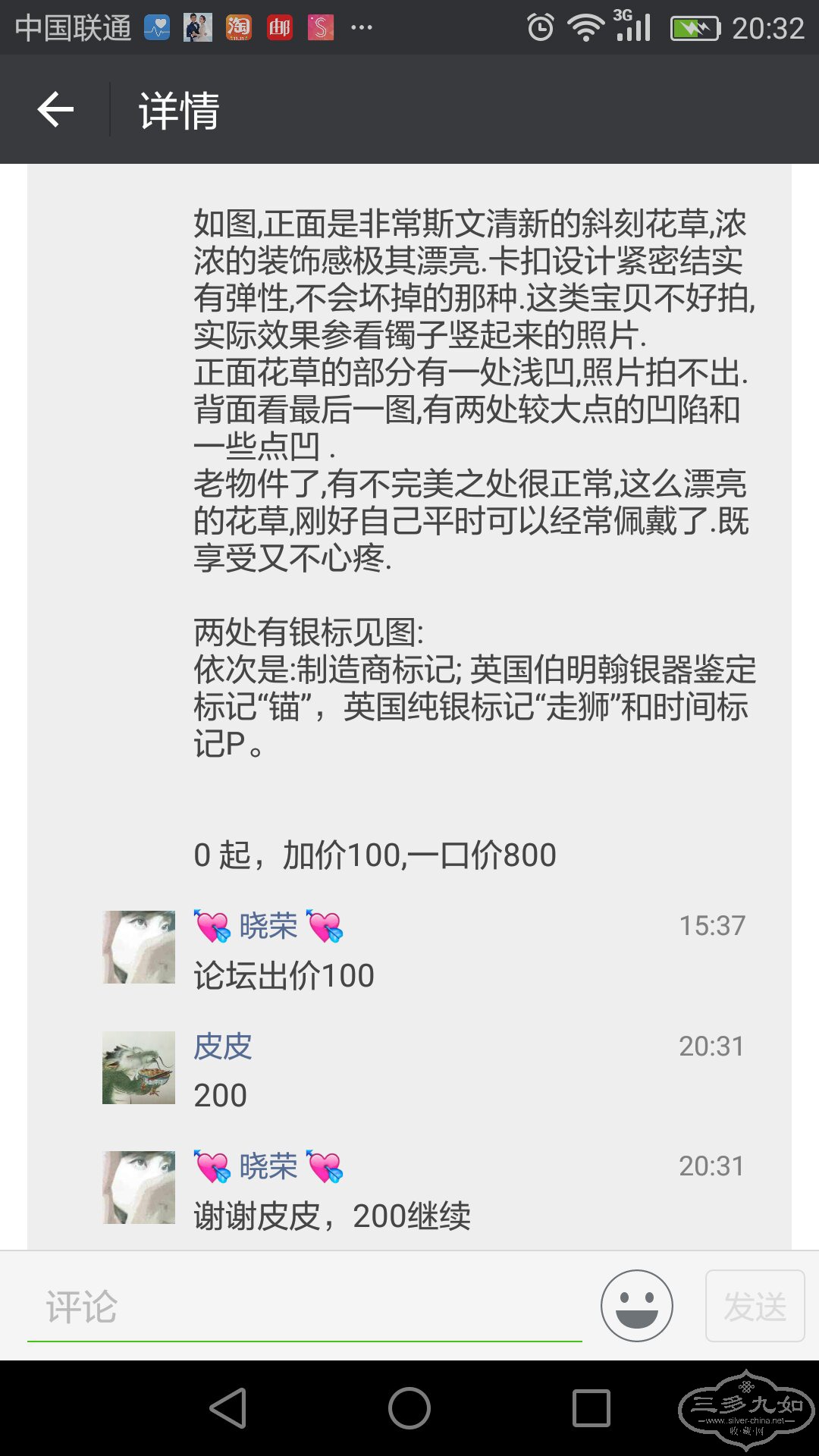This screenshot has height=1456, width=819.
Task: Tap the 发送 send button
Action: (x=755, y=1306)
